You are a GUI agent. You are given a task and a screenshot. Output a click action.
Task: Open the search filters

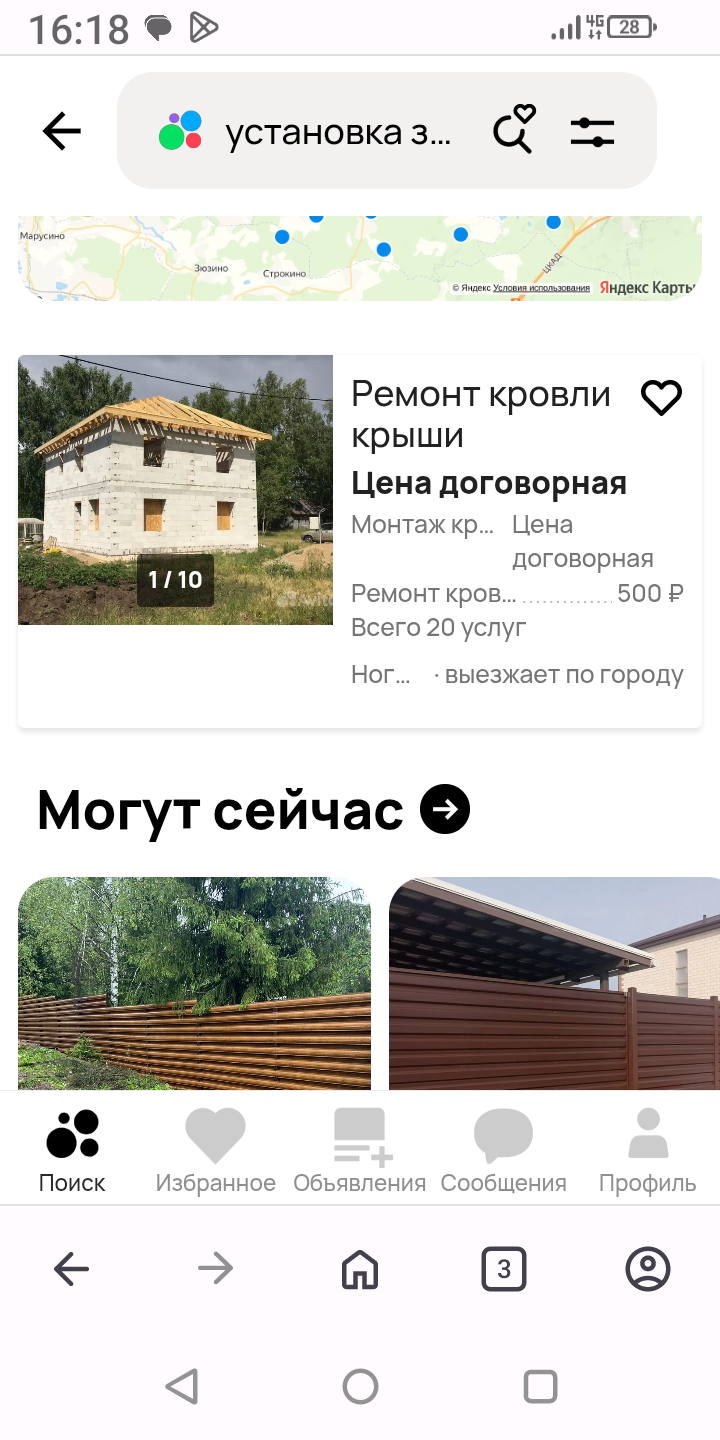click(592, 132)
